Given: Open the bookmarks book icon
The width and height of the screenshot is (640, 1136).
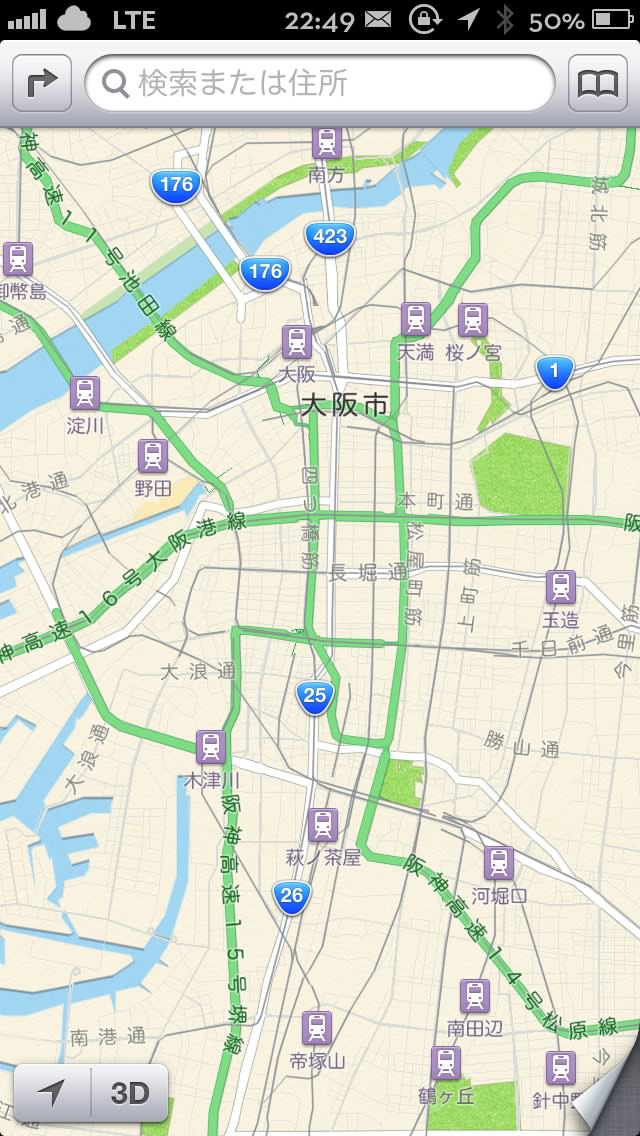Looking at the screenshot, I should coord(597,83).
